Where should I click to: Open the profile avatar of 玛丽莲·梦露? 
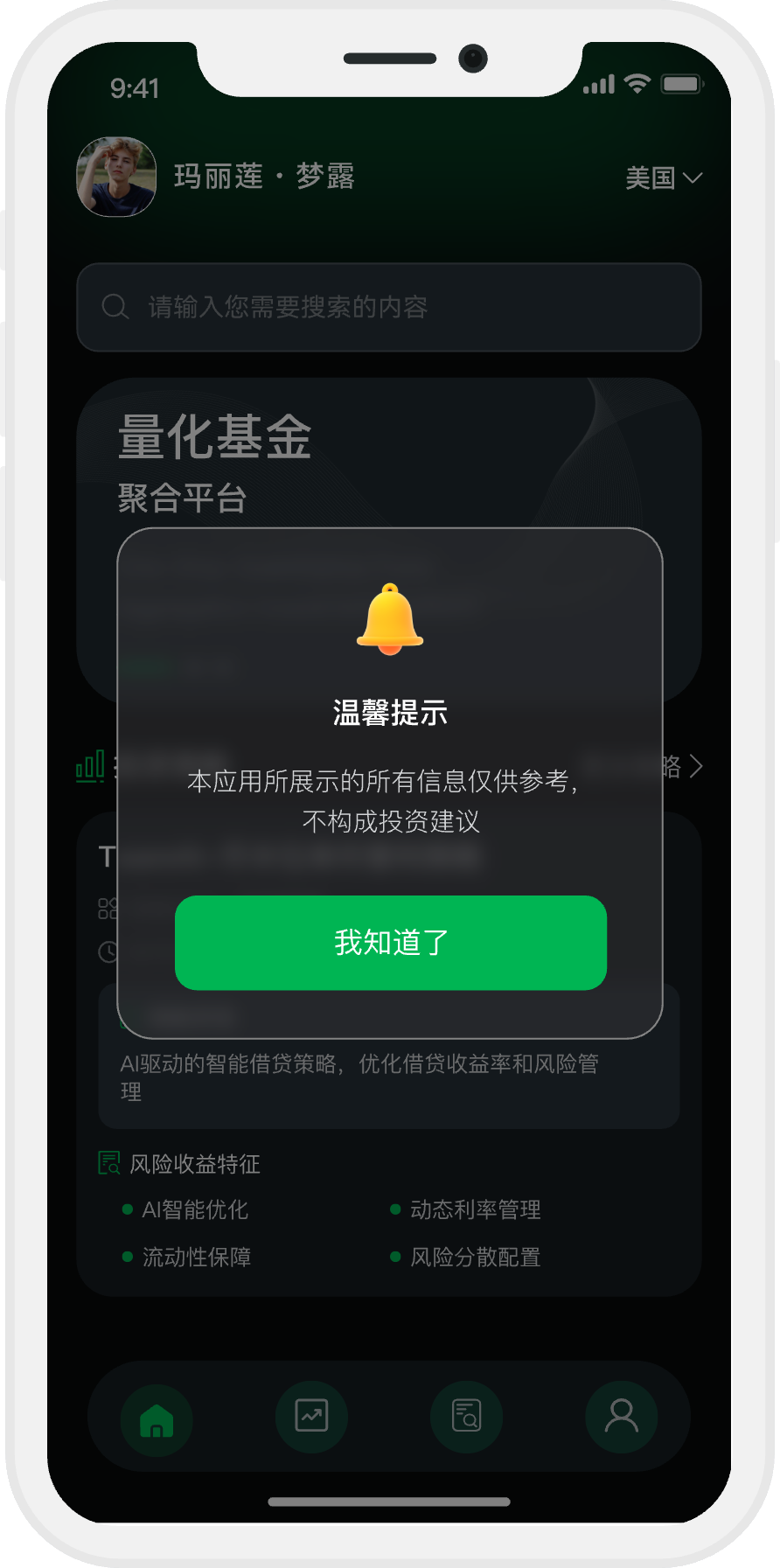117,177
